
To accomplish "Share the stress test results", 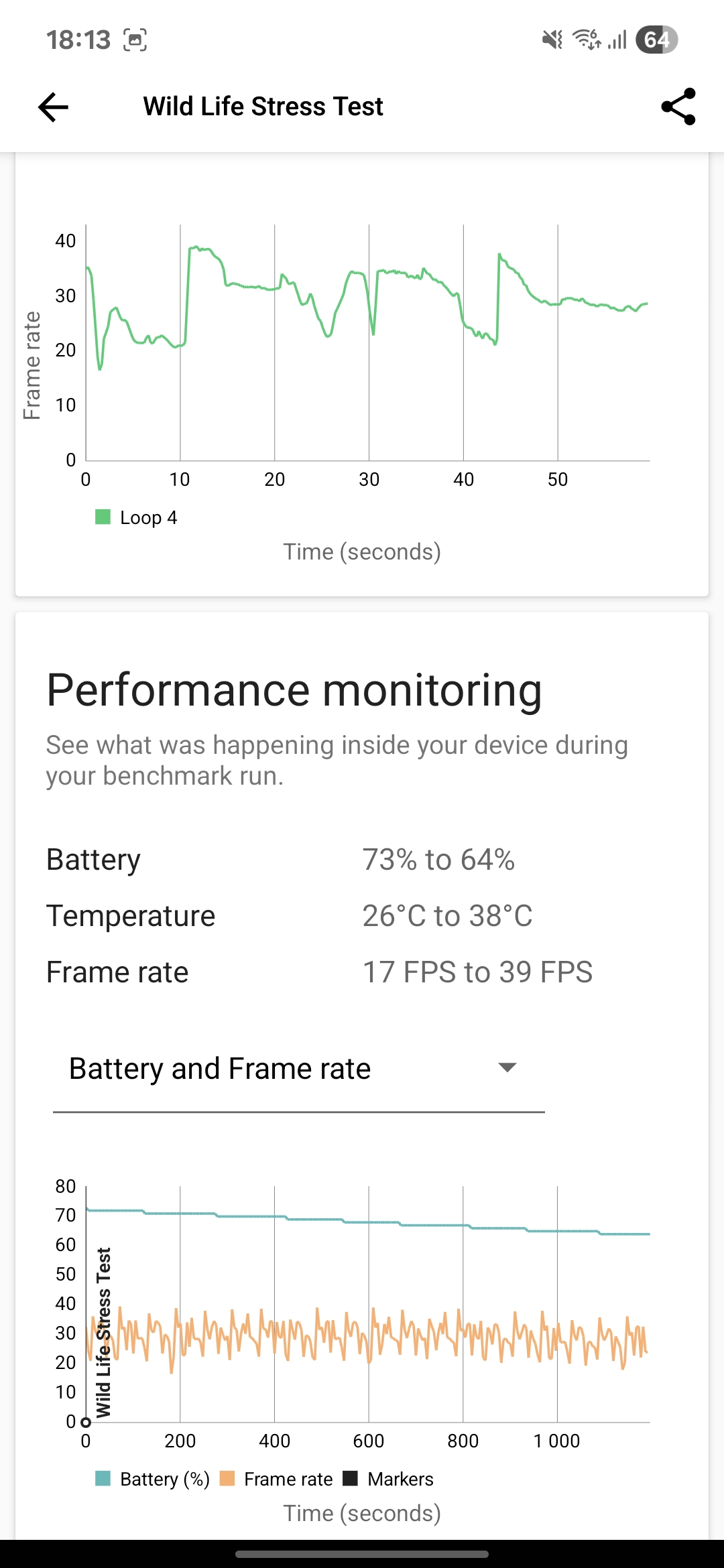I will tap(678, 107).
